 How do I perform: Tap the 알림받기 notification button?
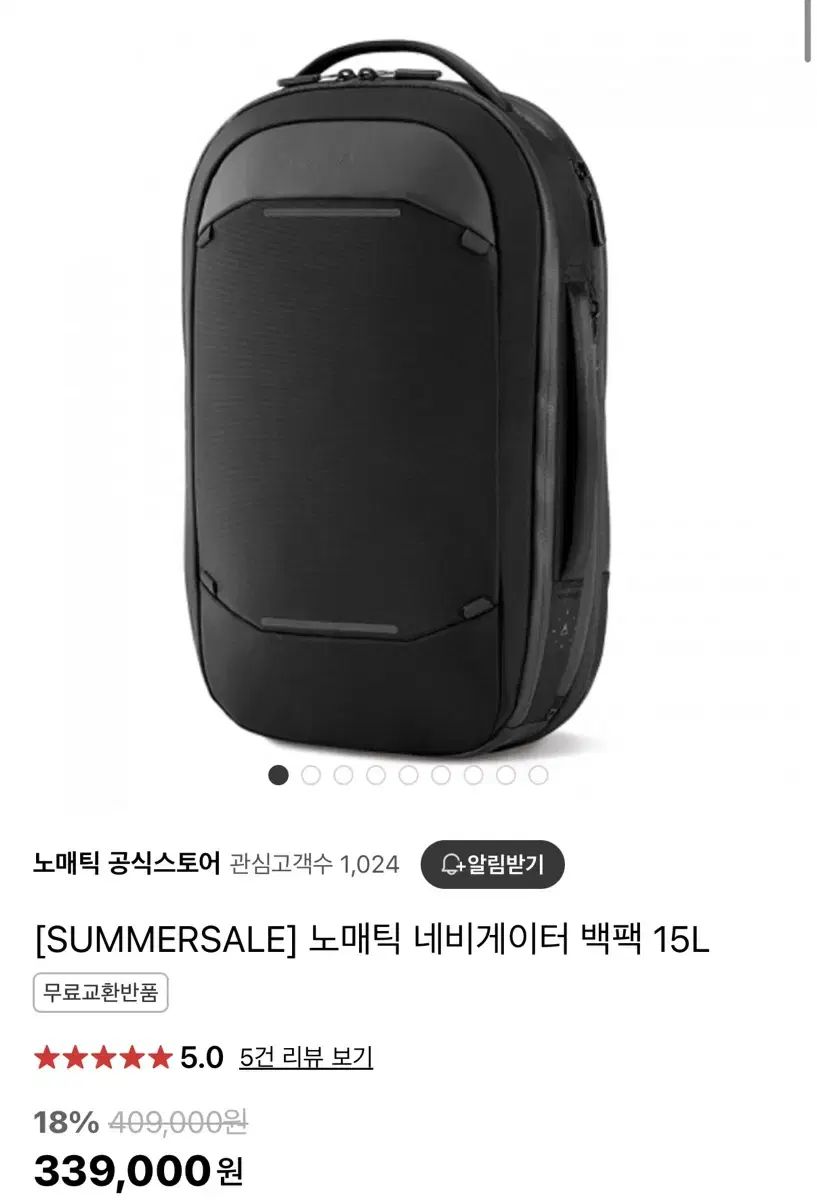(x=492, y=864)
